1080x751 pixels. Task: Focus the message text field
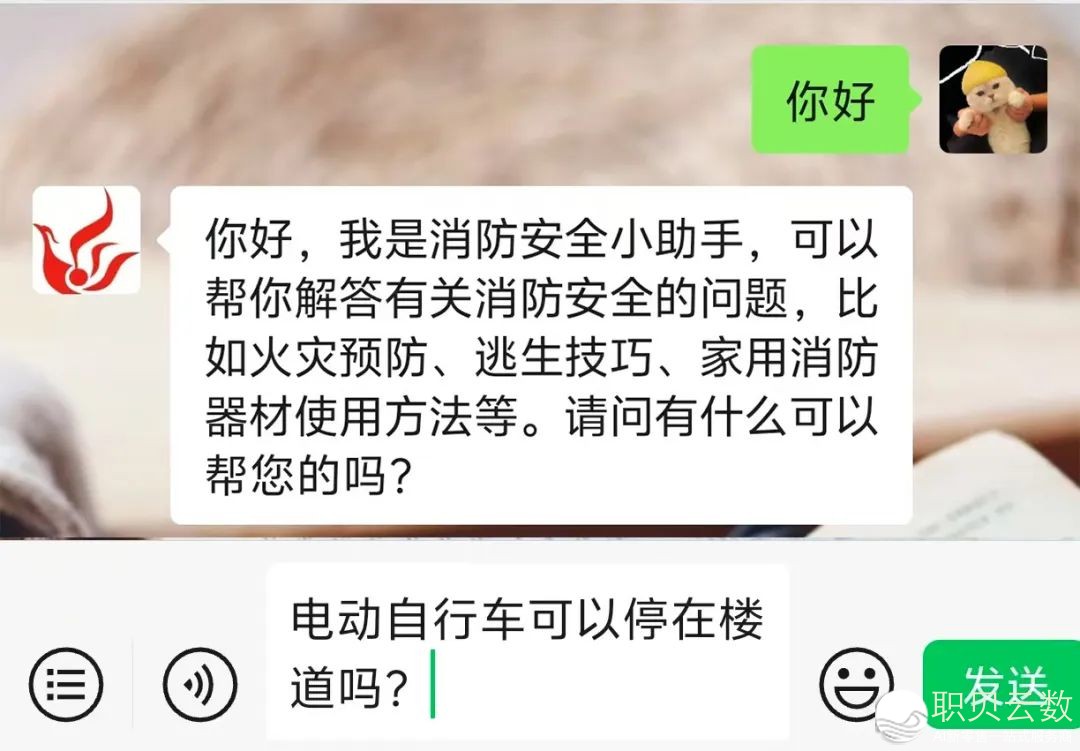click(x=527, y=651)
